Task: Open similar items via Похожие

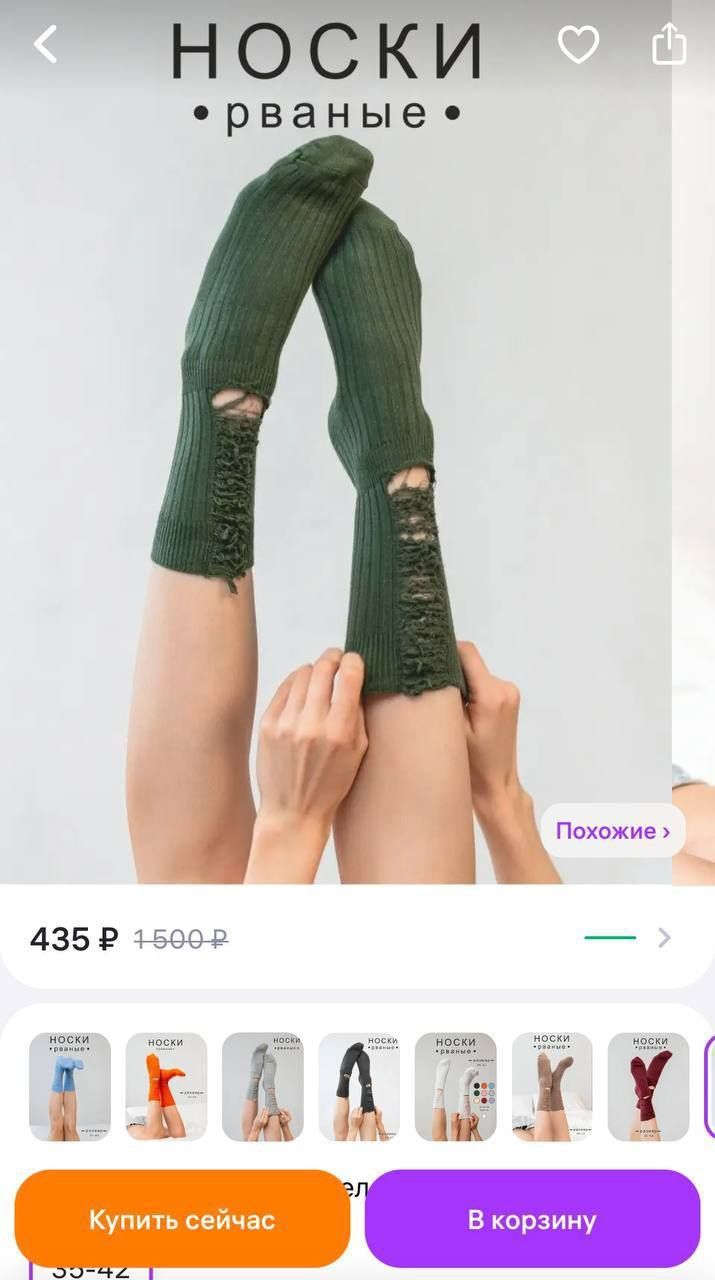Action: pyautogui.click(x=612, y=831)
